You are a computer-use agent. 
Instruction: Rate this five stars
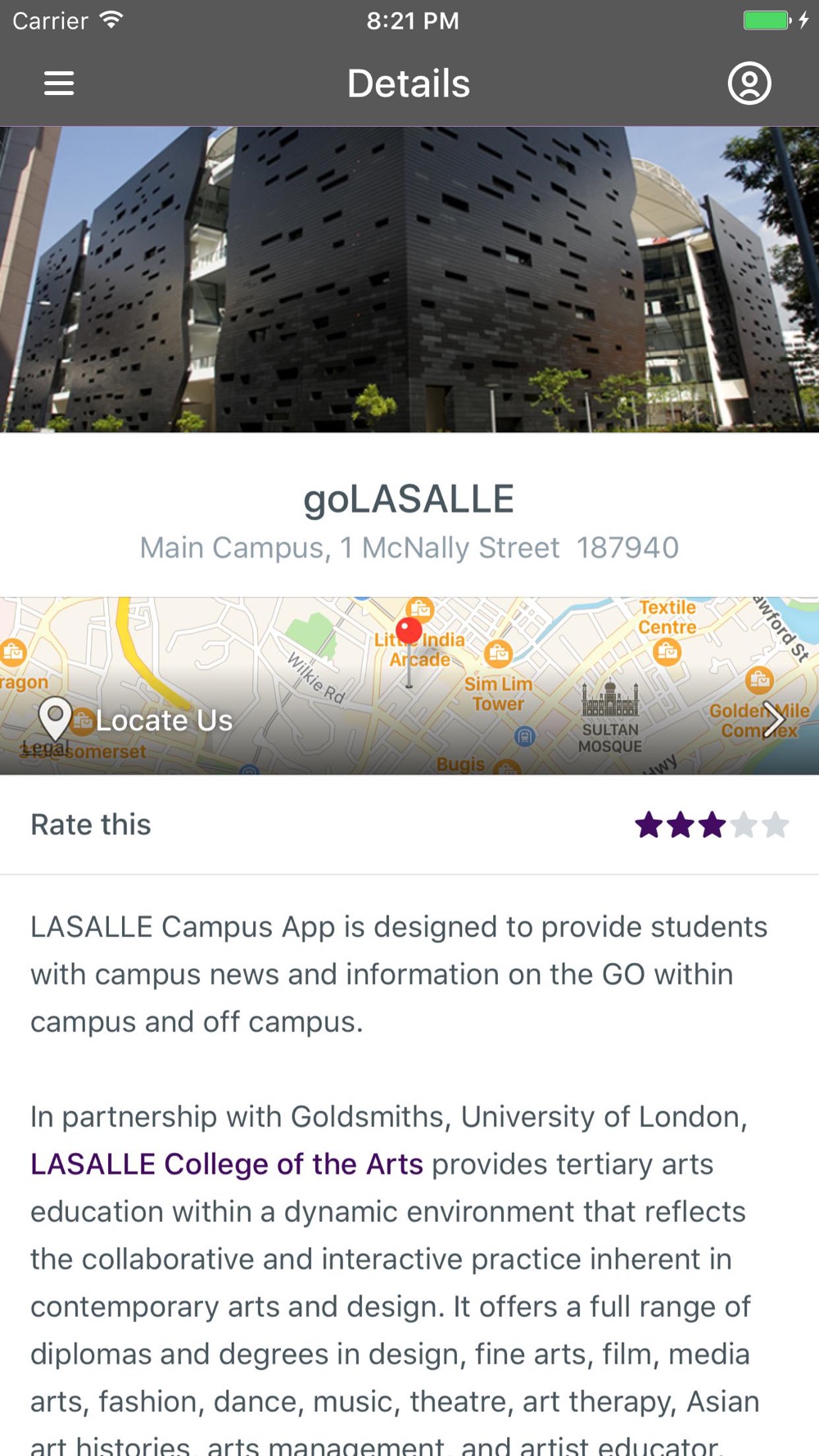coord(775,825)
